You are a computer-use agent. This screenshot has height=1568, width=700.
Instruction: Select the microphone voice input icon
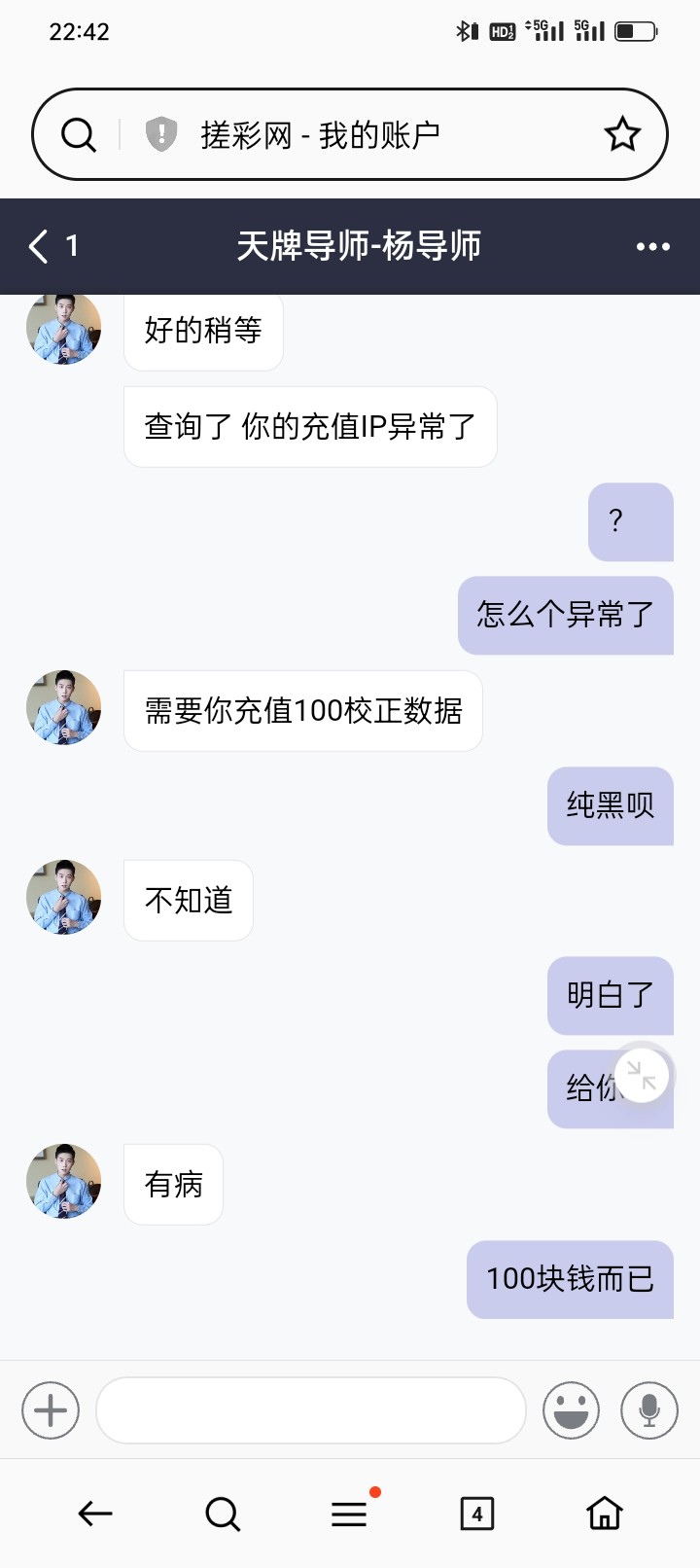pos(647,1409)
